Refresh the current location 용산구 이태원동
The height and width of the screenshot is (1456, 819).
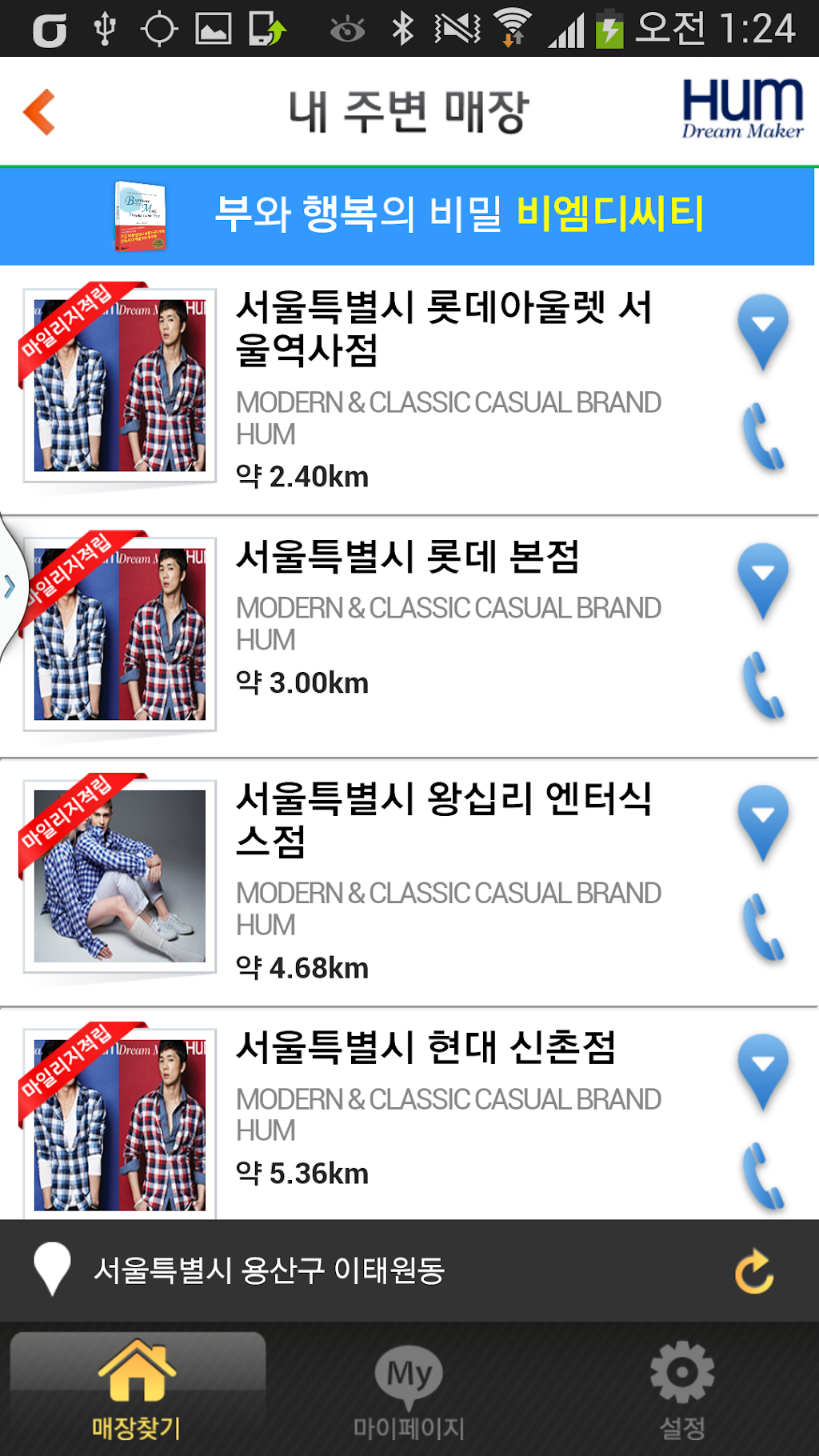point(753,1270)
